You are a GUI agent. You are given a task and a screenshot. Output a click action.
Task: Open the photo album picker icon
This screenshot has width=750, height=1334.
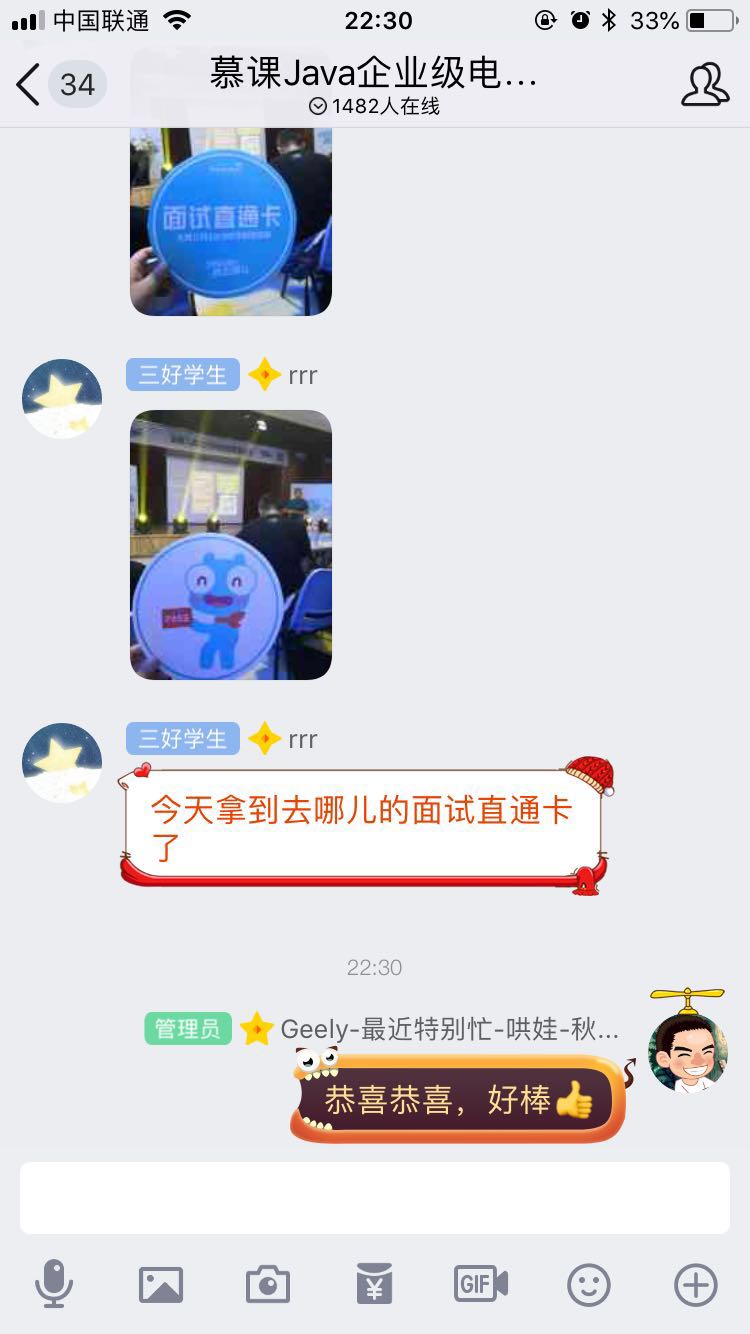pos(161,1284)
